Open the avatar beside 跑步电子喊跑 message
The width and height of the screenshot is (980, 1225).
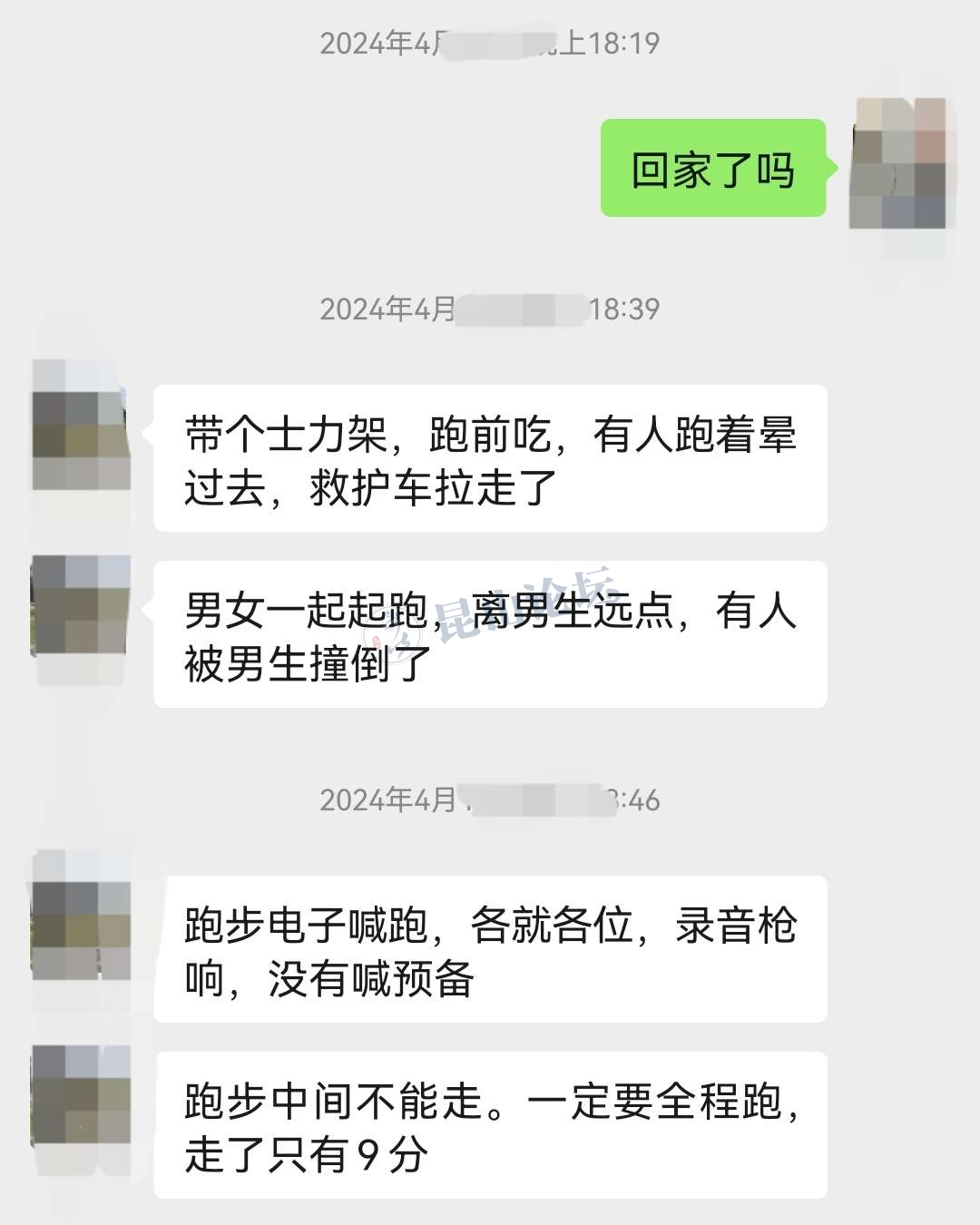point(82,918)
